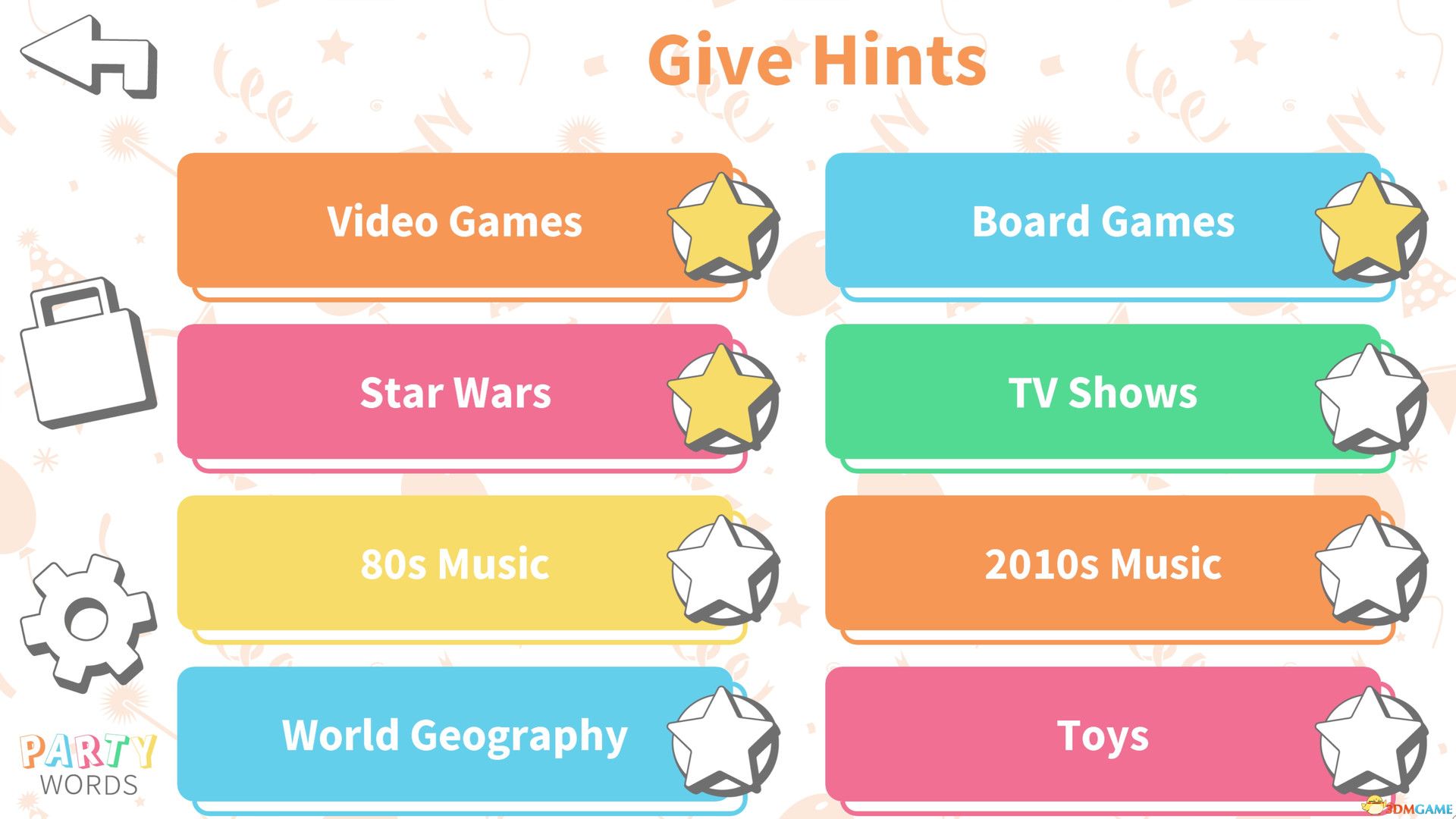Choose the 2010s Music category
1456x819 pixels.
pyautogui.click(x=1103, y=564)
